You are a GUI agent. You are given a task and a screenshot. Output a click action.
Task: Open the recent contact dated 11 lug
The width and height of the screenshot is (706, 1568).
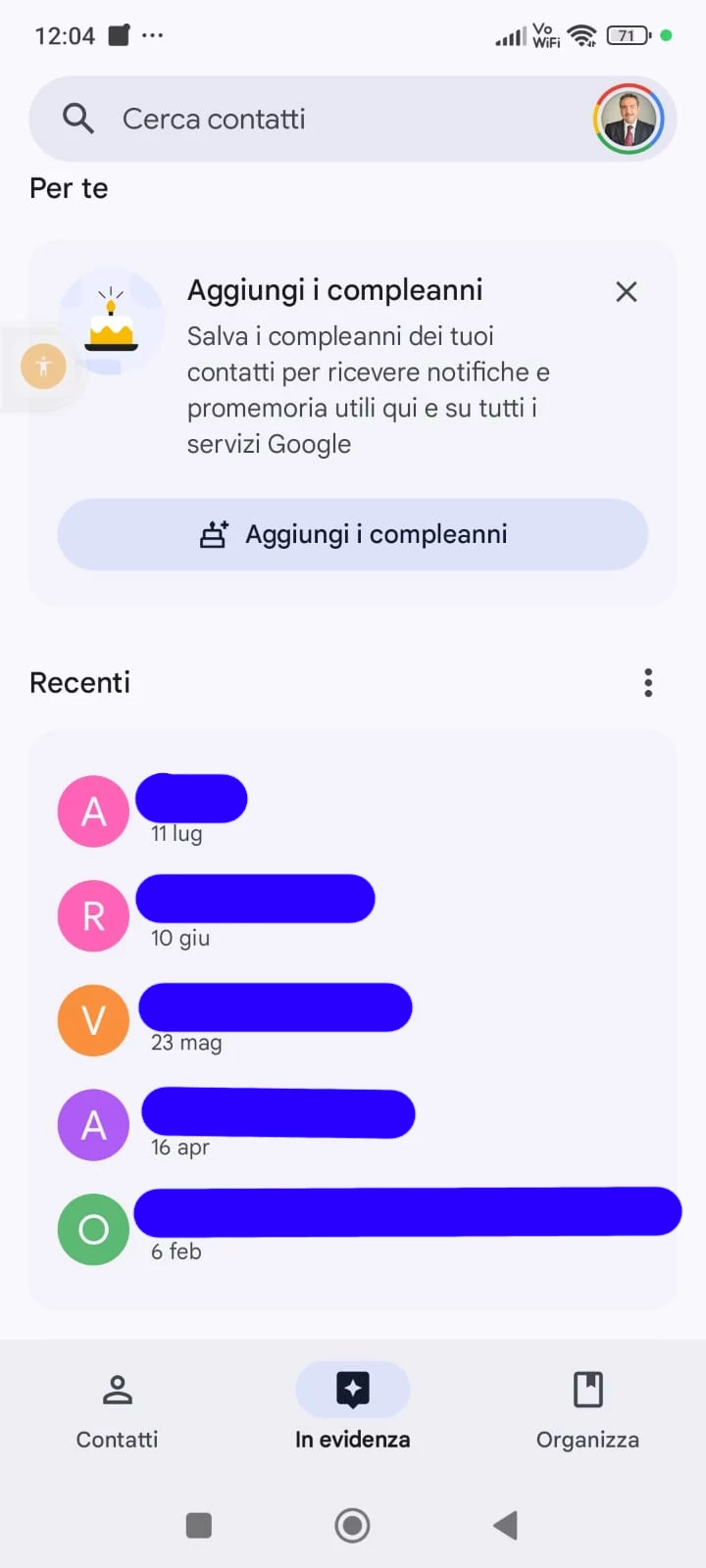coord(353,811)
